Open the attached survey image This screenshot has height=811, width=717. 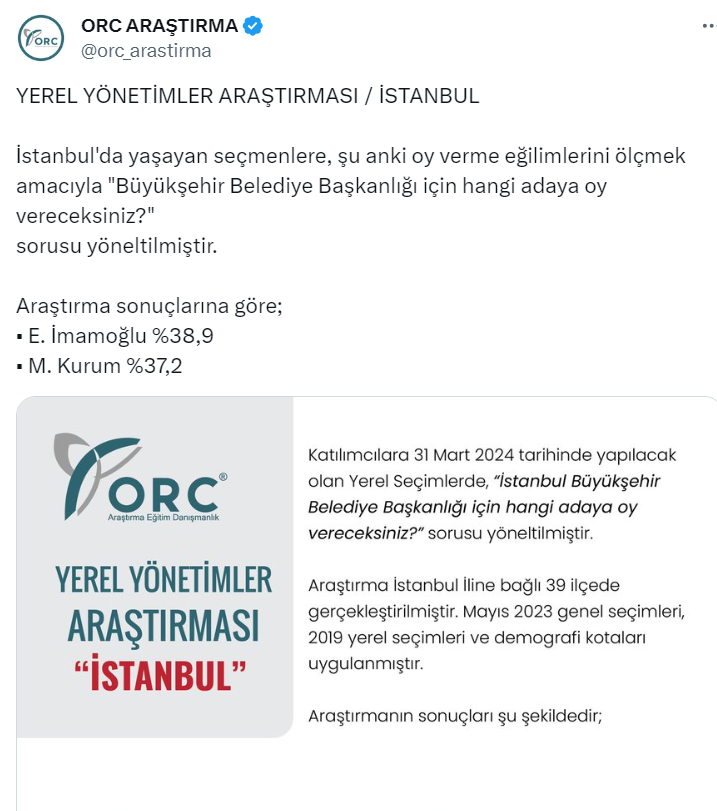click(366, 580)
